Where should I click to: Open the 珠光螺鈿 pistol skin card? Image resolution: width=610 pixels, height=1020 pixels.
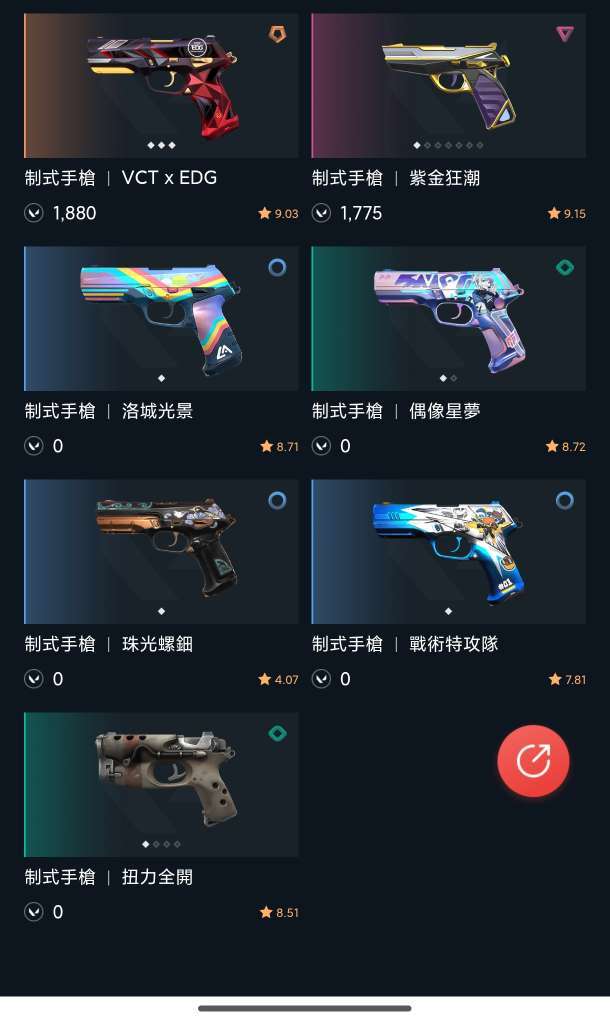(x=161, y=552)
